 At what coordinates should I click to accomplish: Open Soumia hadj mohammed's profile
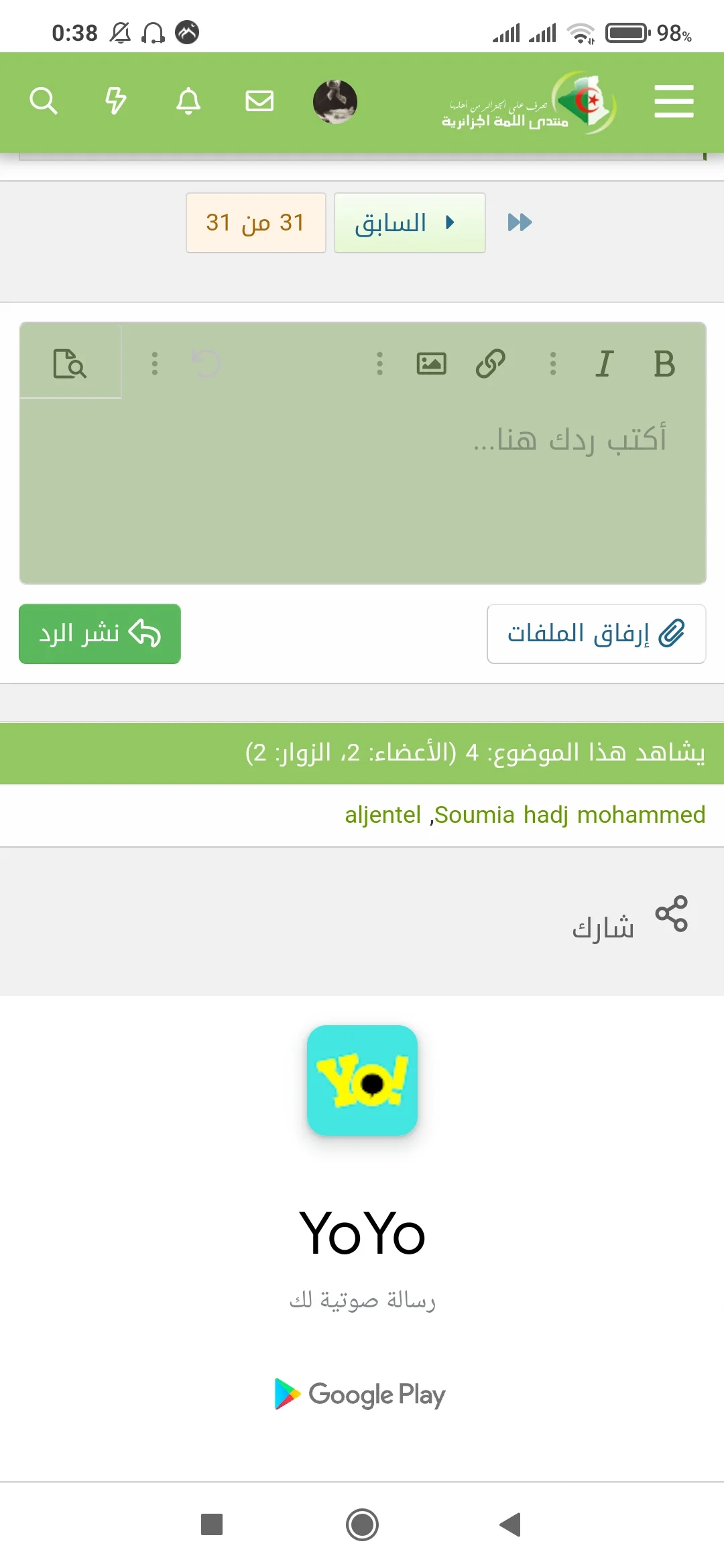click(x=570, y=815)
